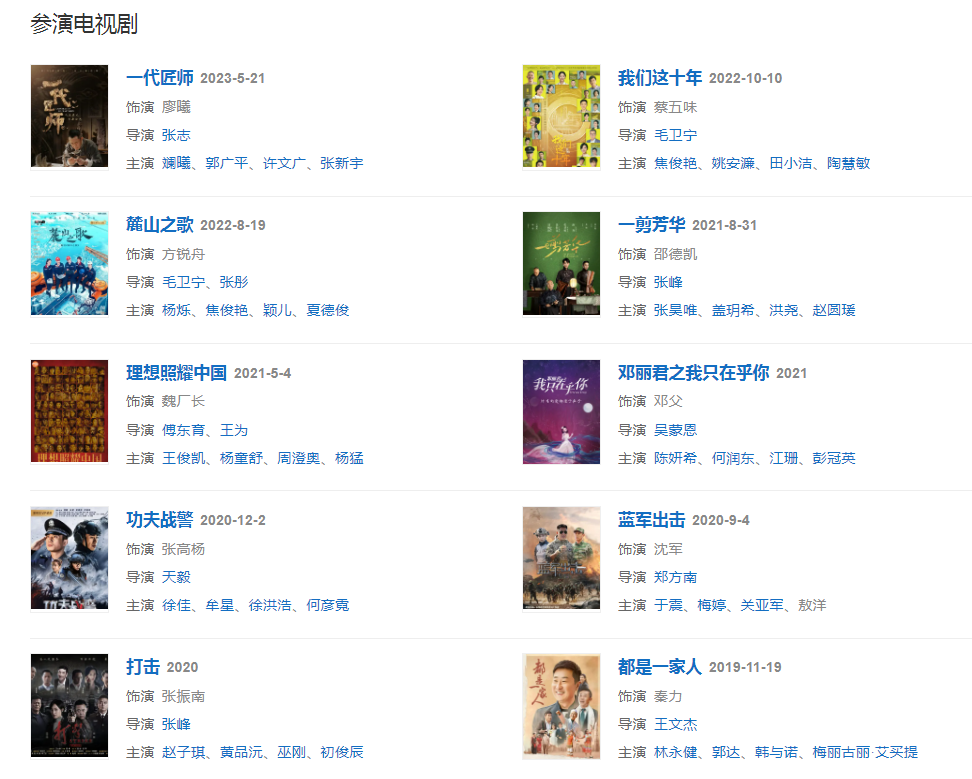
Task: Open director 吴蒙恩's page
Action: [x=676, y=430]
